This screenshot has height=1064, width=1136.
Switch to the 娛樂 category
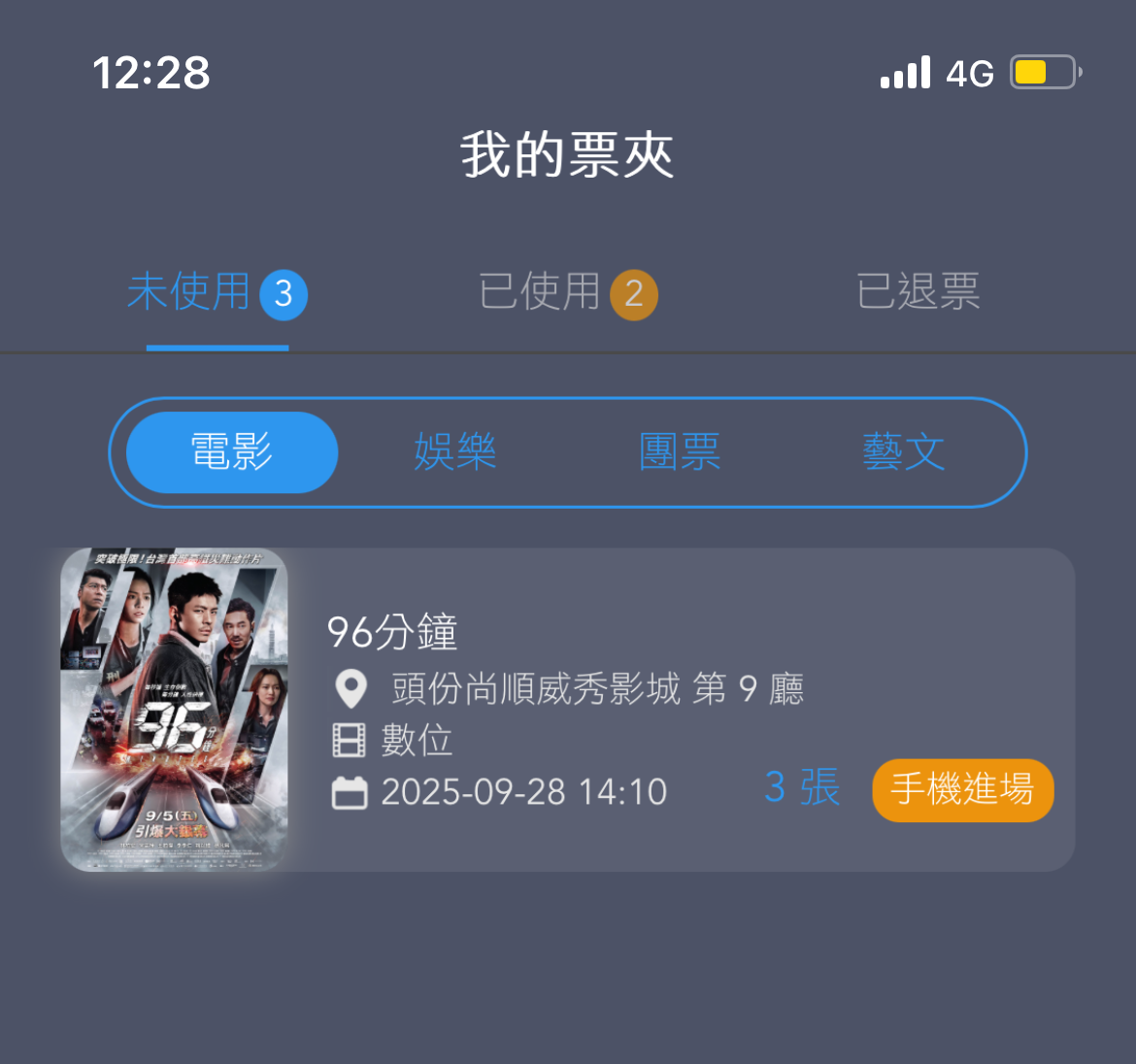[455, 452]
